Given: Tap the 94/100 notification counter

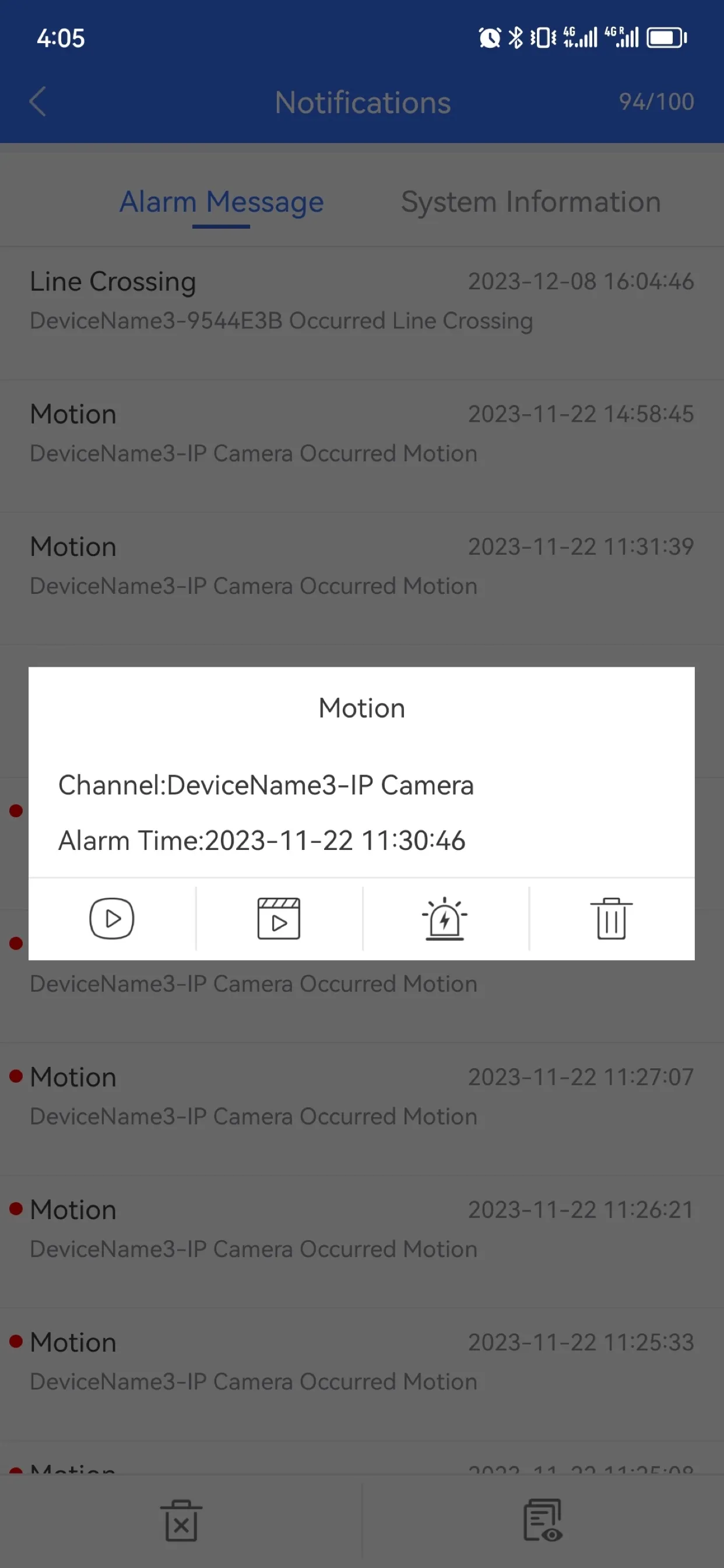Looking at the screenshot, I should [656, 101].
